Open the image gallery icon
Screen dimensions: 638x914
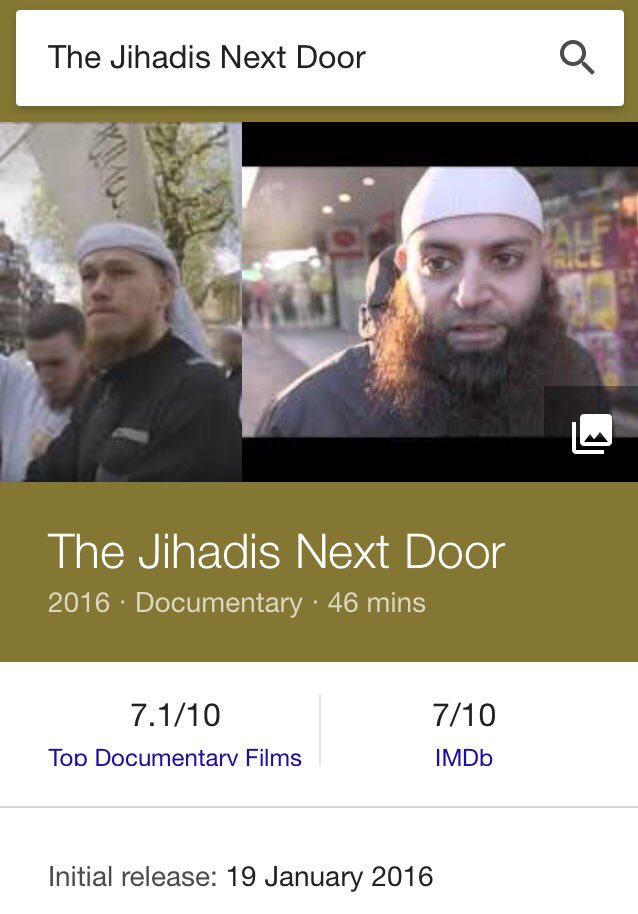pos(591,434)
